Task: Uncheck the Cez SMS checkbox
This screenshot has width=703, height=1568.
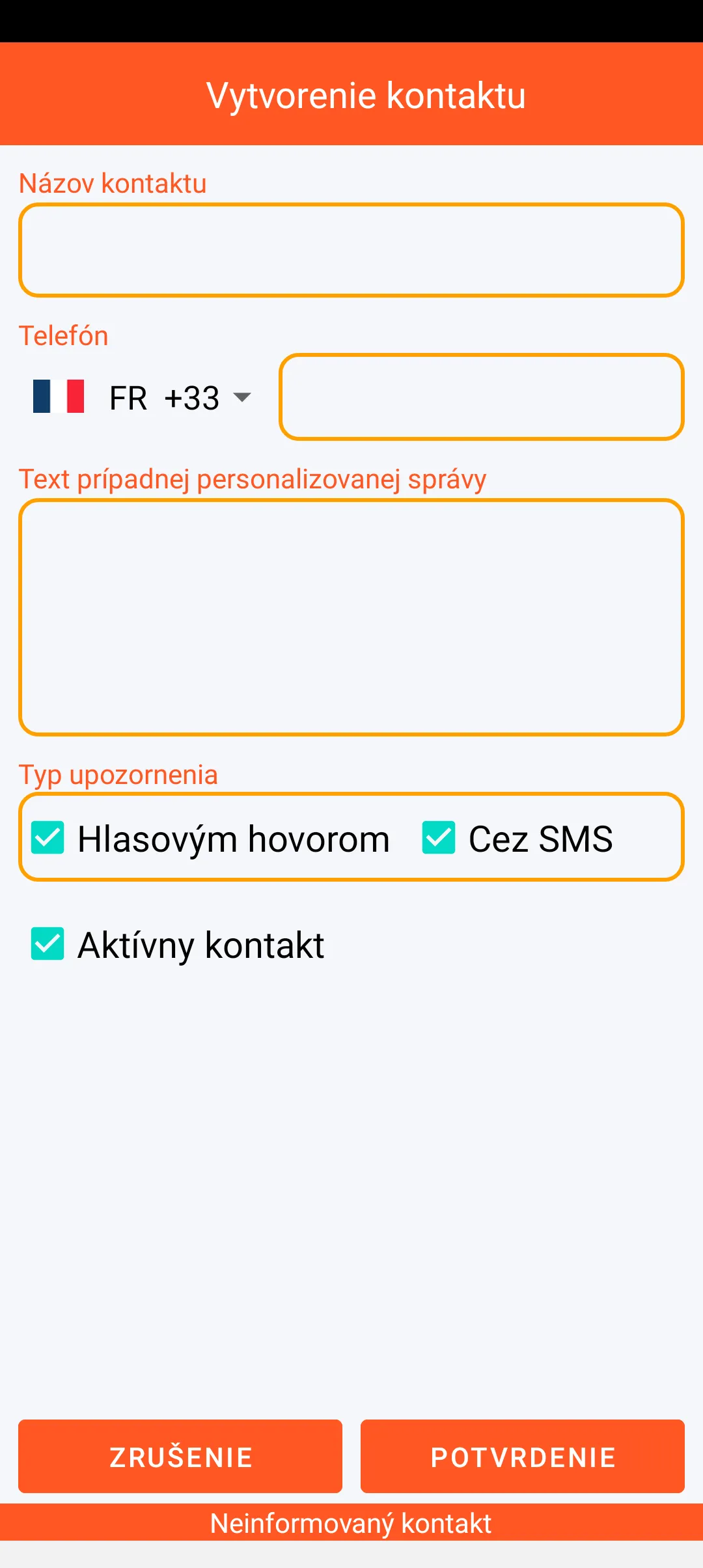Action: click(x=439, y=837)
